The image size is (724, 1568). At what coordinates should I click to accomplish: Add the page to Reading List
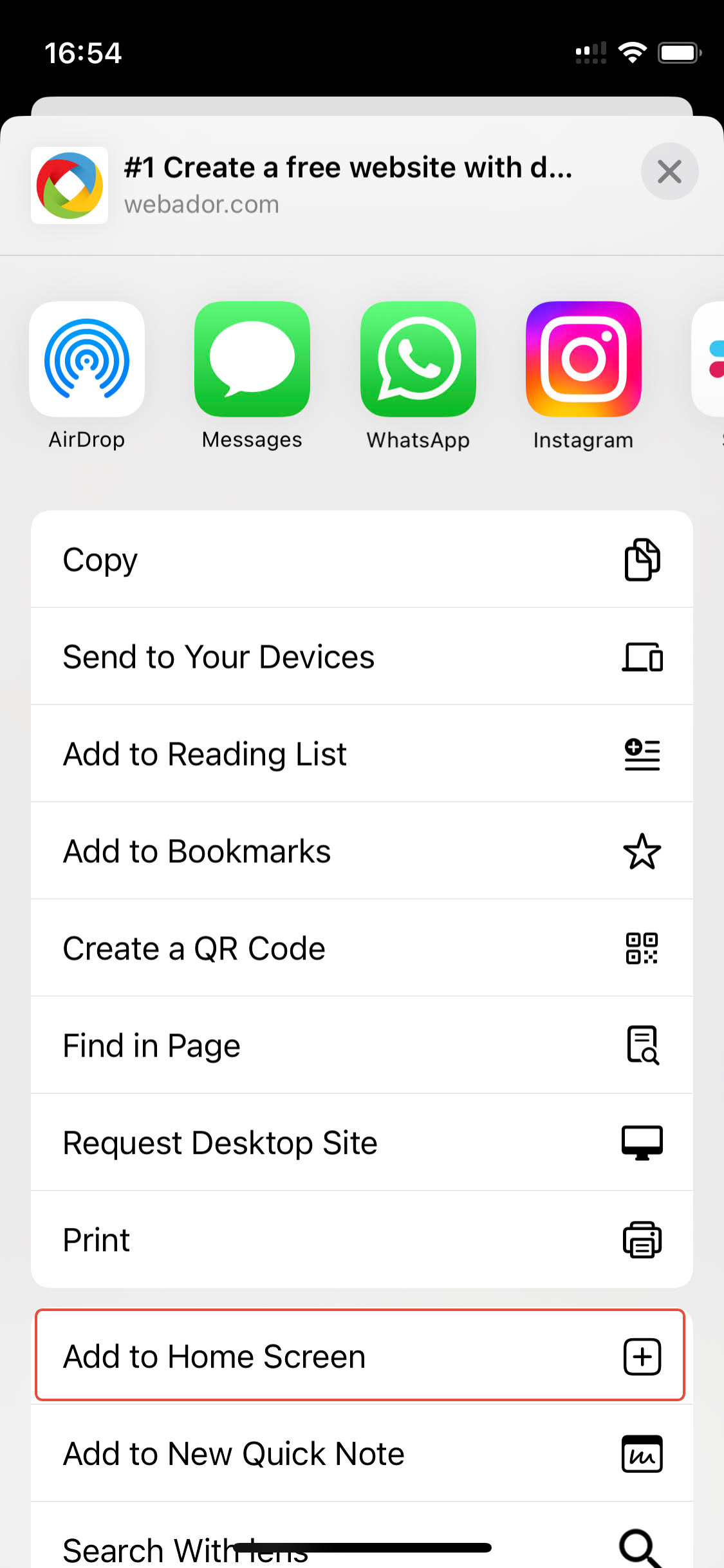362,754
